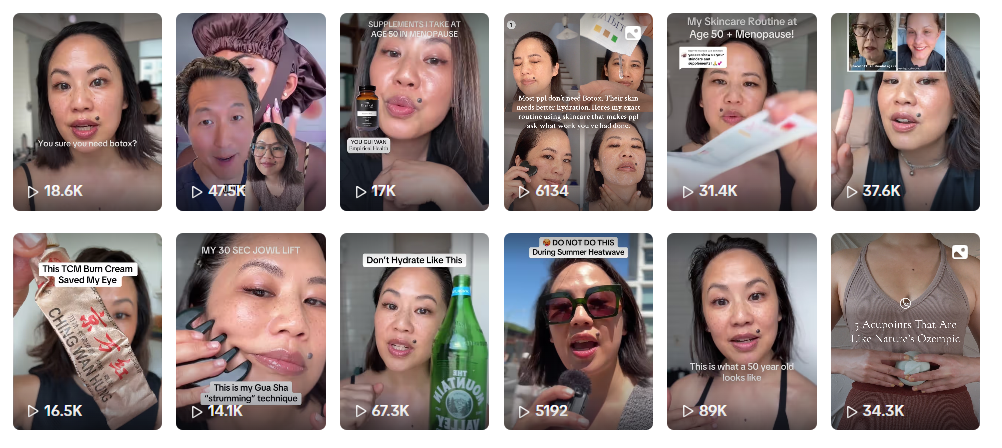This screenshot has width=1002, height=448.
Task: Play "This is what a 50 year old looks like"
Action: [741, 332]
